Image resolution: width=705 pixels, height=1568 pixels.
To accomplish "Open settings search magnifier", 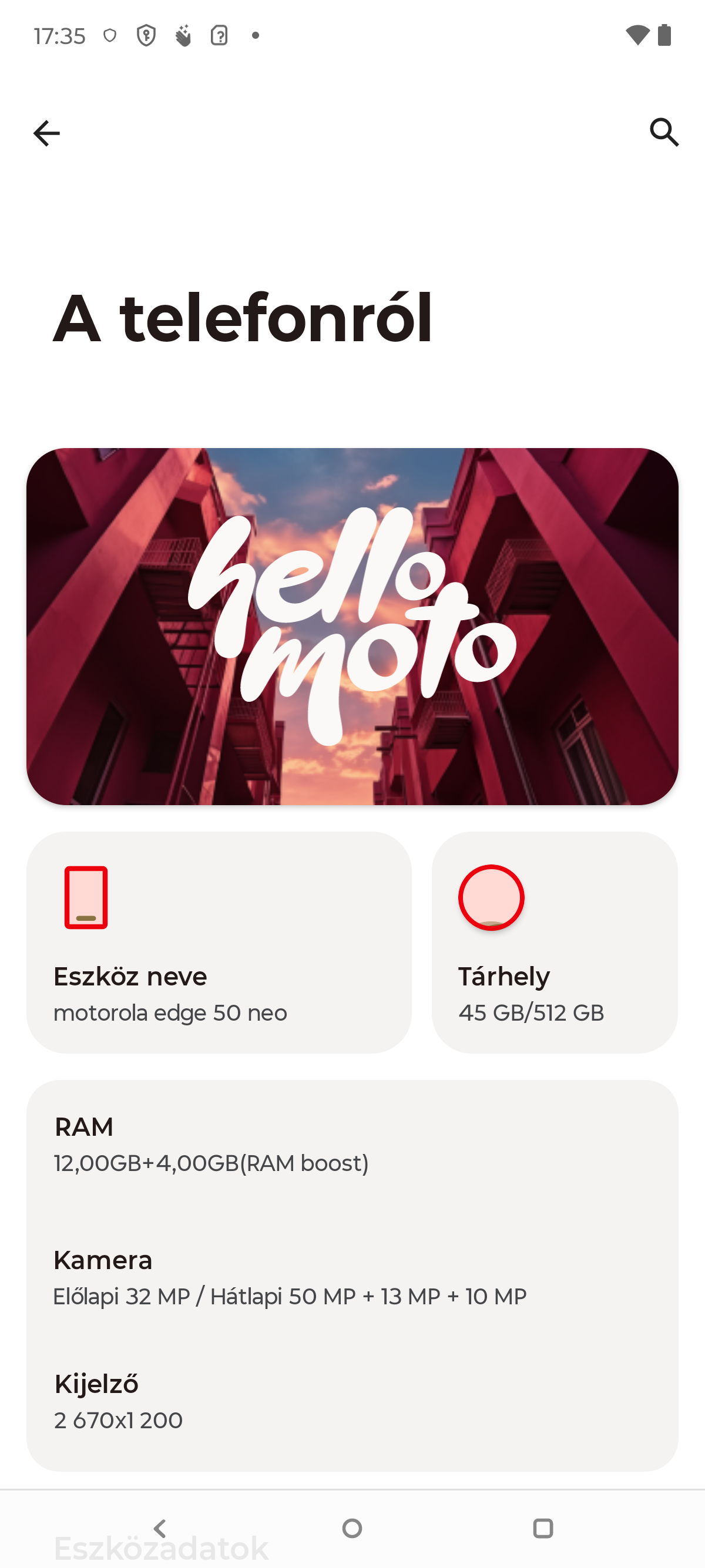I will pyautogui.click(x=664, y=132).
